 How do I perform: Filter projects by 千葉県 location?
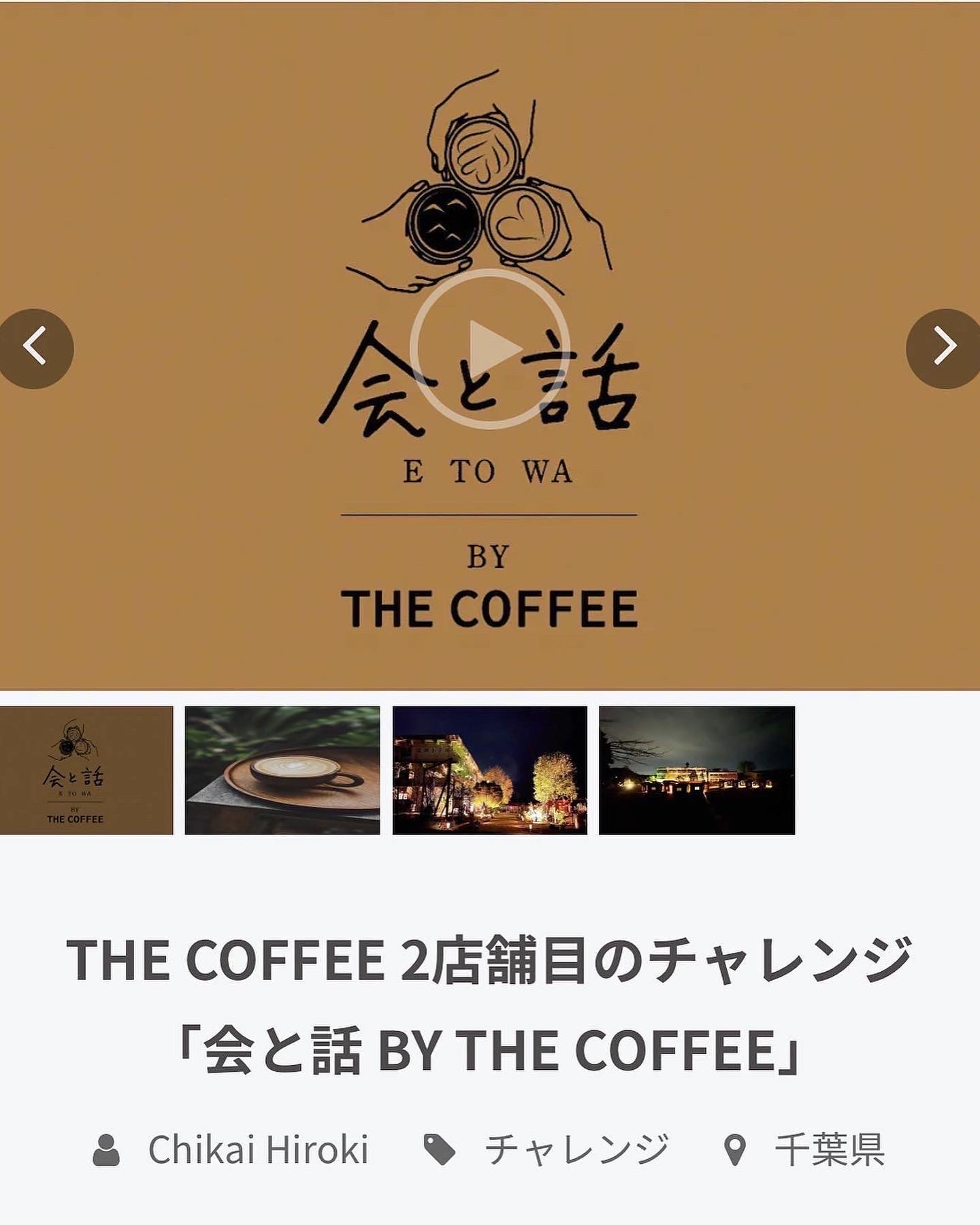829,1150
